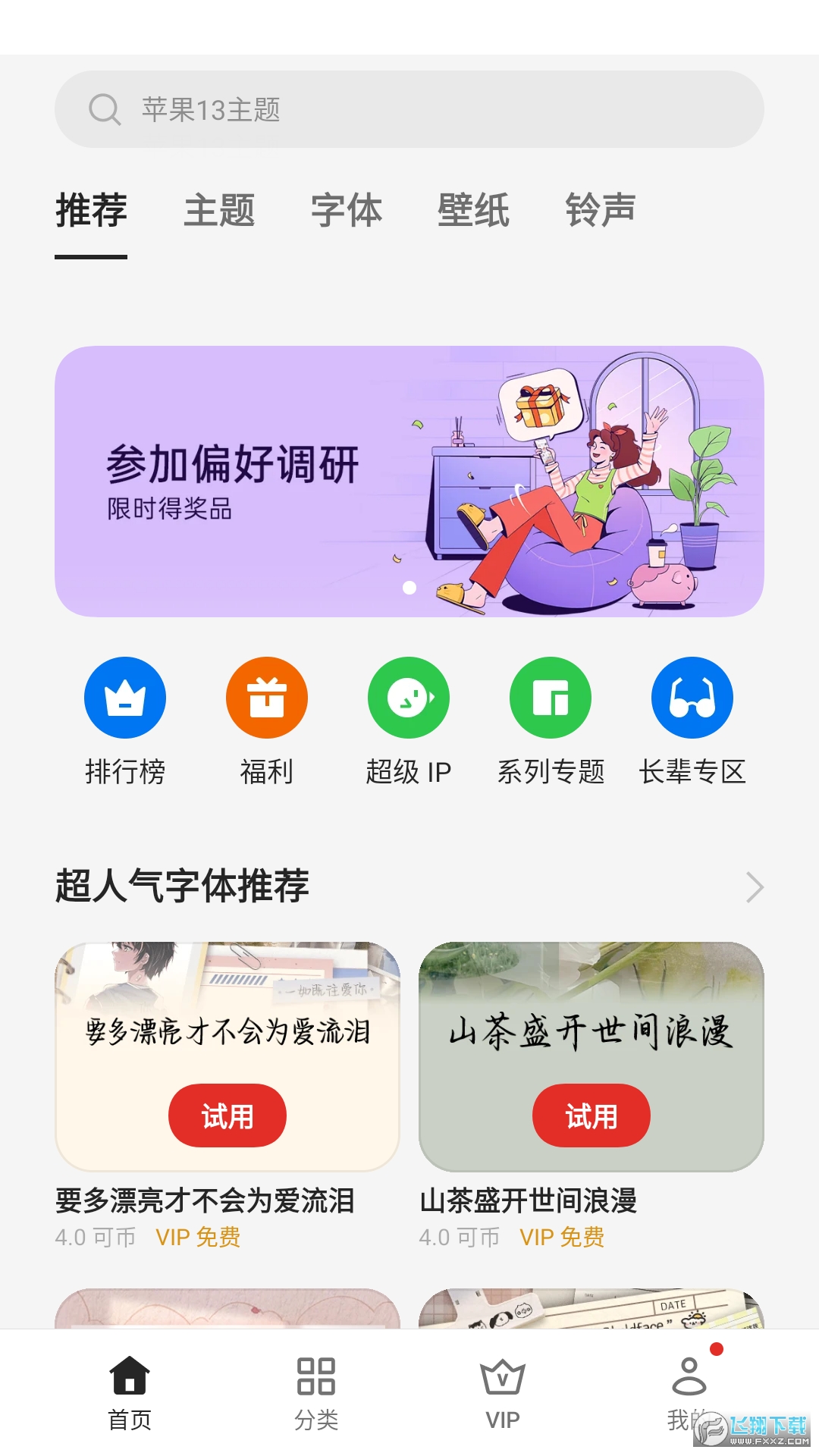Image resolution: width=819 pixels, height=1456 pixels.
Task: Open the 参加偏好调研 survey banner
Action: (409, 481)
